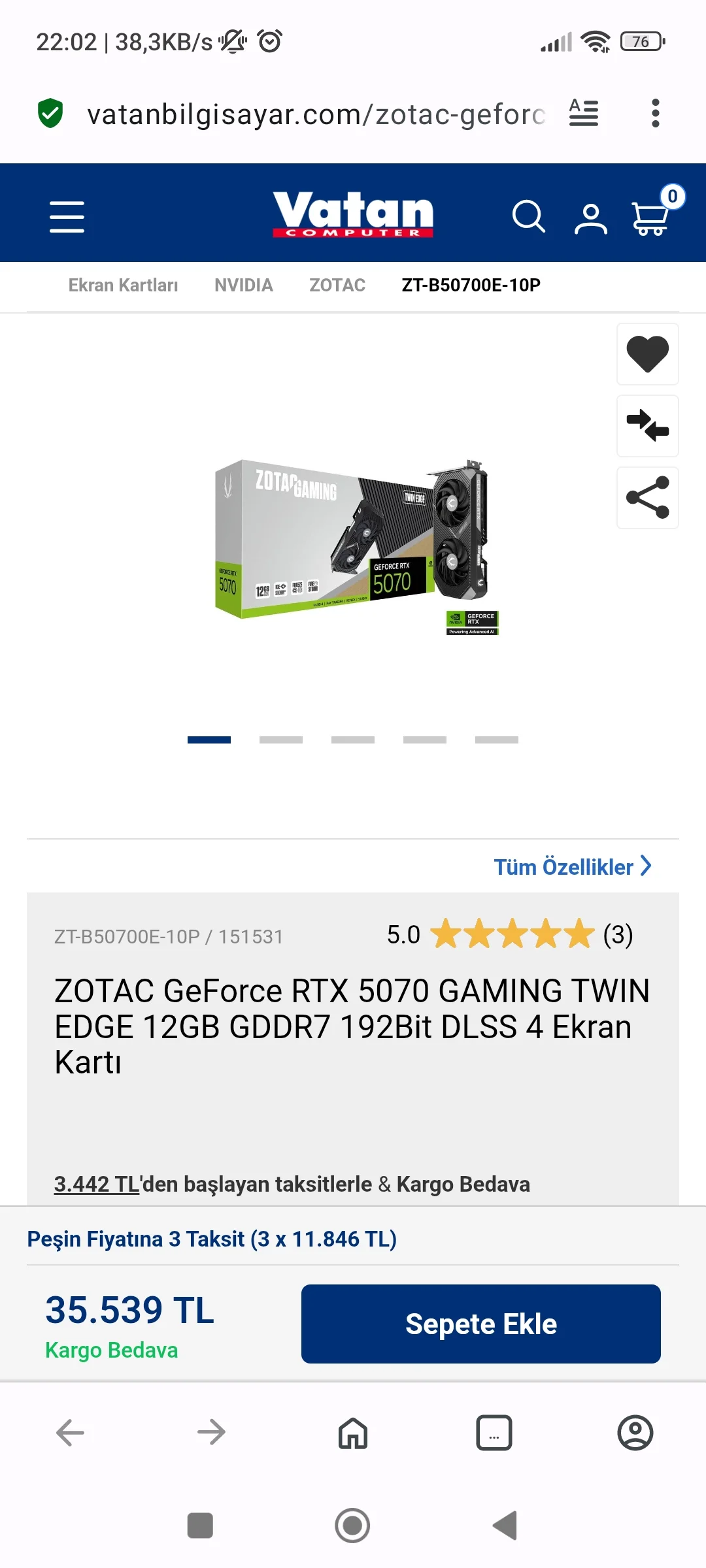
Task: Open the shopping cart
Action: click(x=651, y=217)
